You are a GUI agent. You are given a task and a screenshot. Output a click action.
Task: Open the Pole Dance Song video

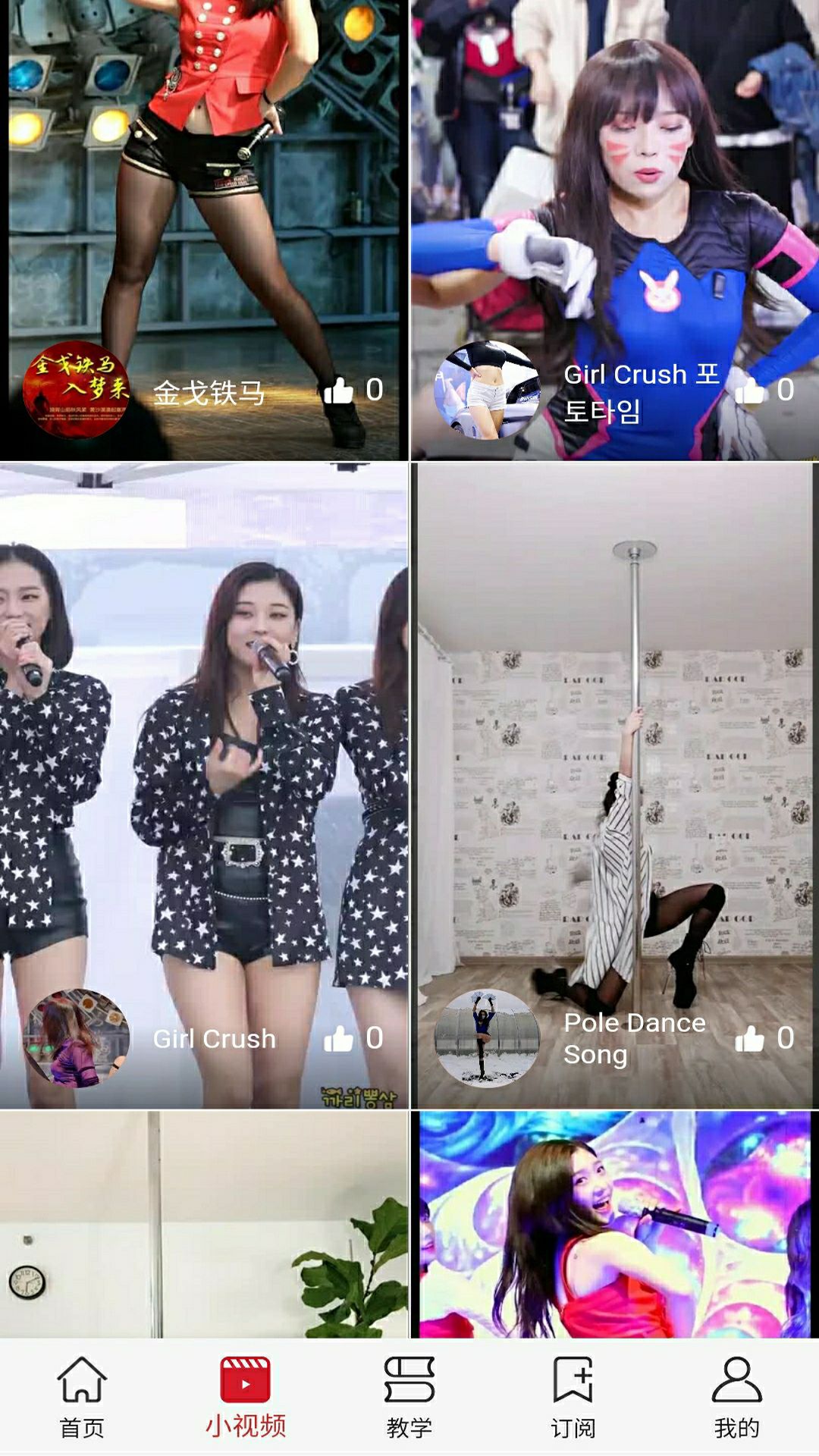pyautogui.click(x=614, y=758)
